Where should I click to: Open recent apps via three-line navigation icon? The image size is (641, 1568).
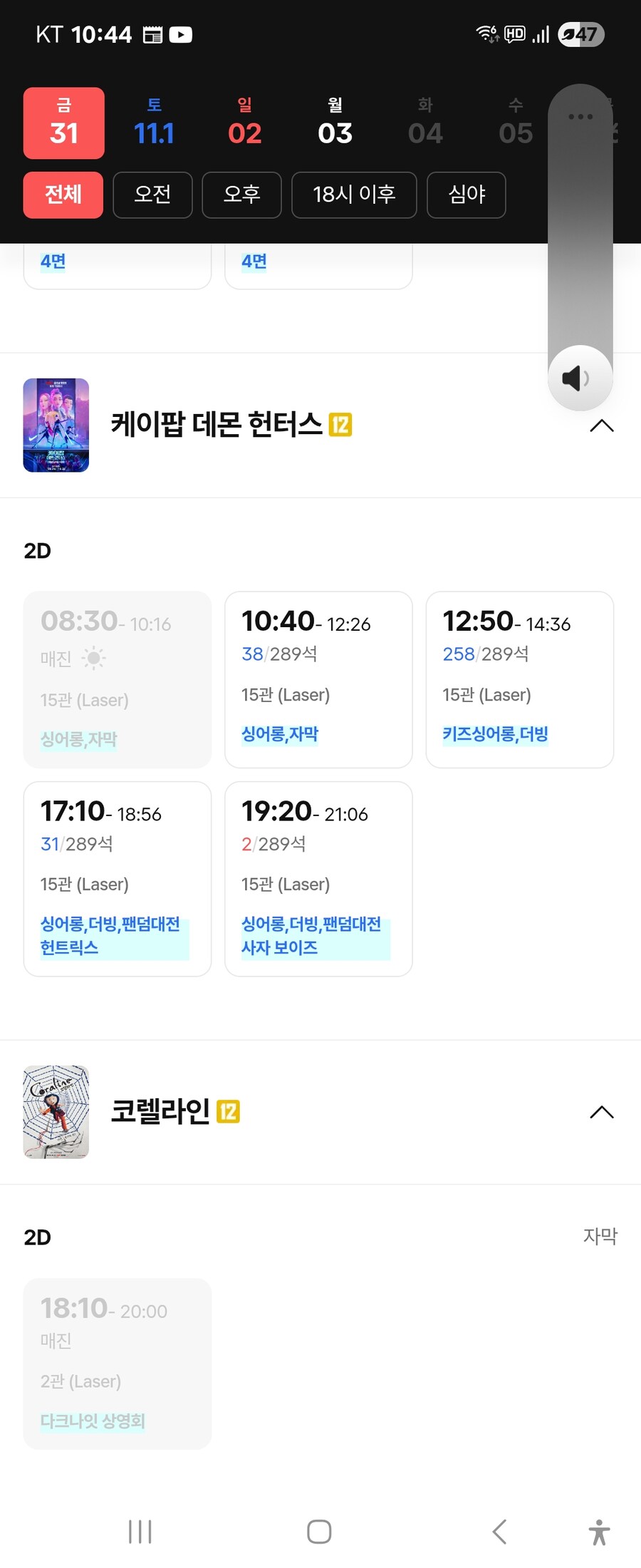pyautogui.click(x=140, y=1530)
